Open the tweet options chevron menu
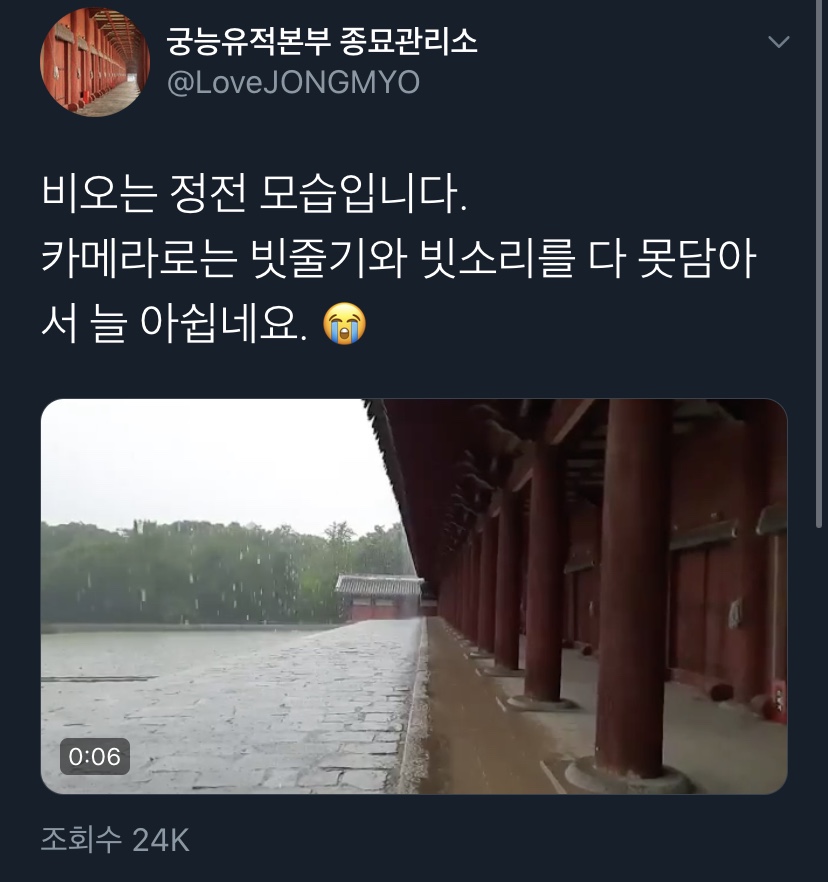 [778, 42]
